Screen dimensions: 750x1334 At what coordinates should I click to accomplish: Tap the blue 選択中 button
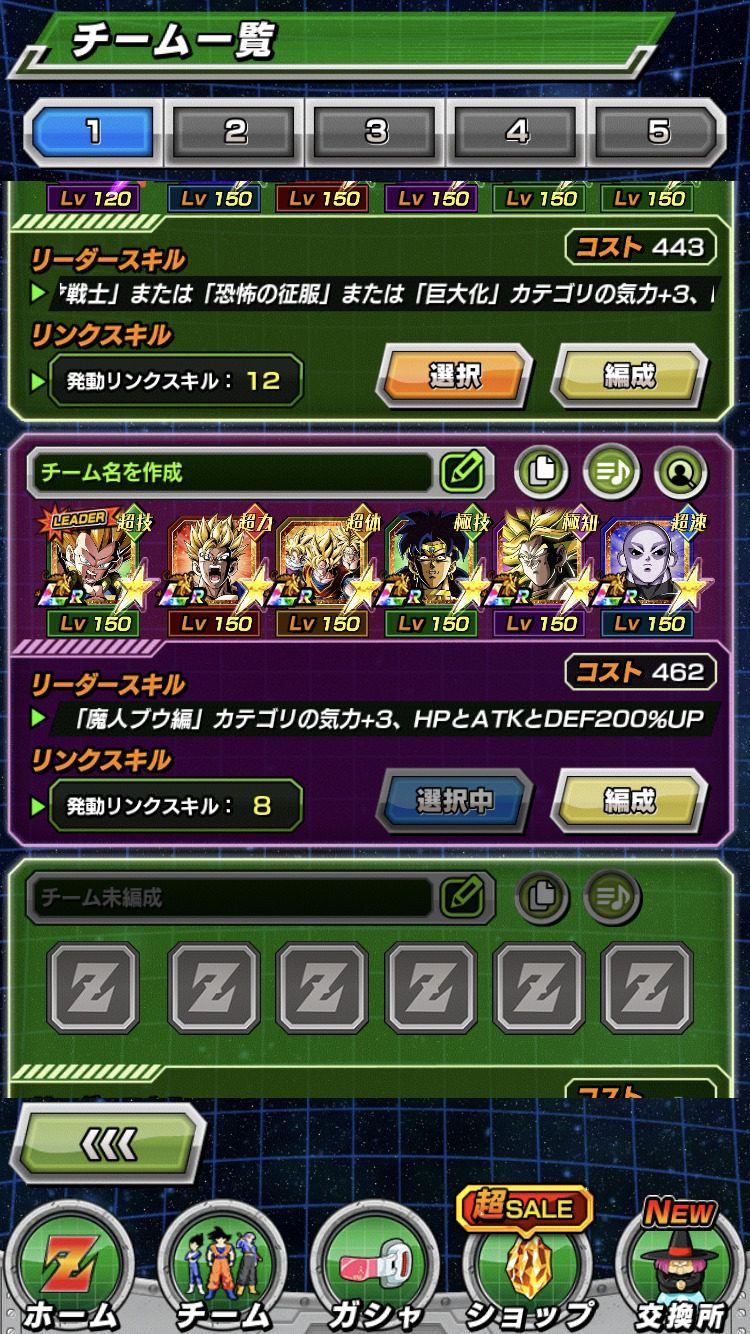[454, 802]
